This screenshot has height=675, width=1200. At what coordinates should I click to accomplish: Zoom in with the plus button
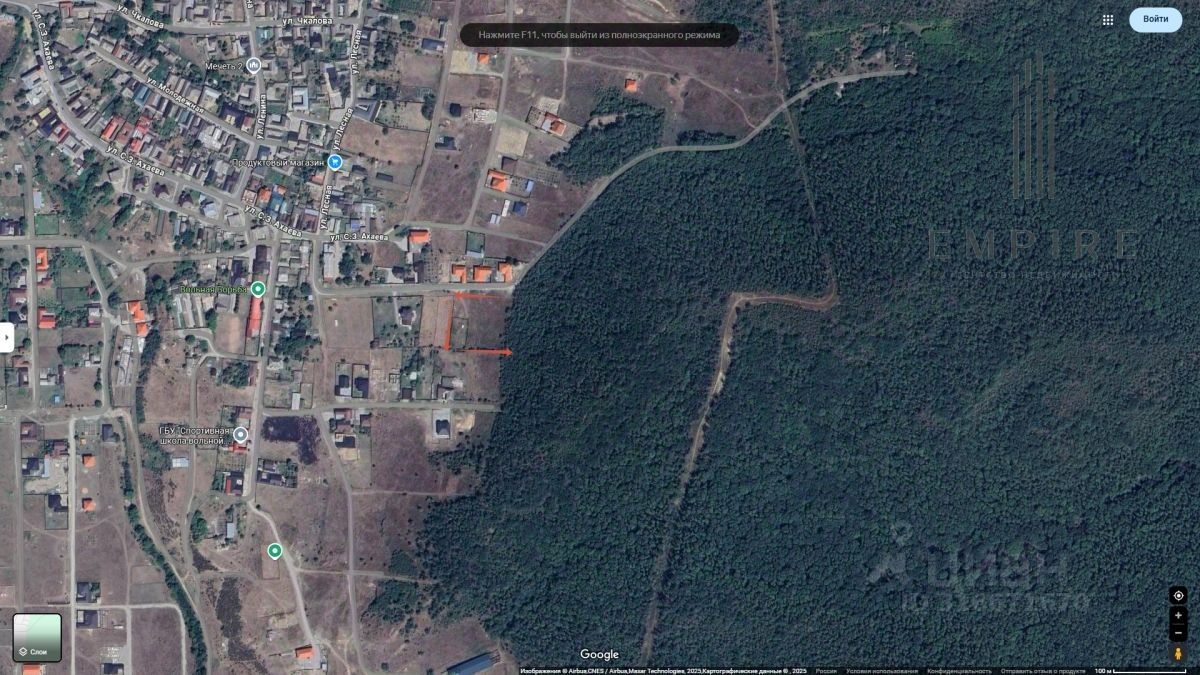point(1178,615)
